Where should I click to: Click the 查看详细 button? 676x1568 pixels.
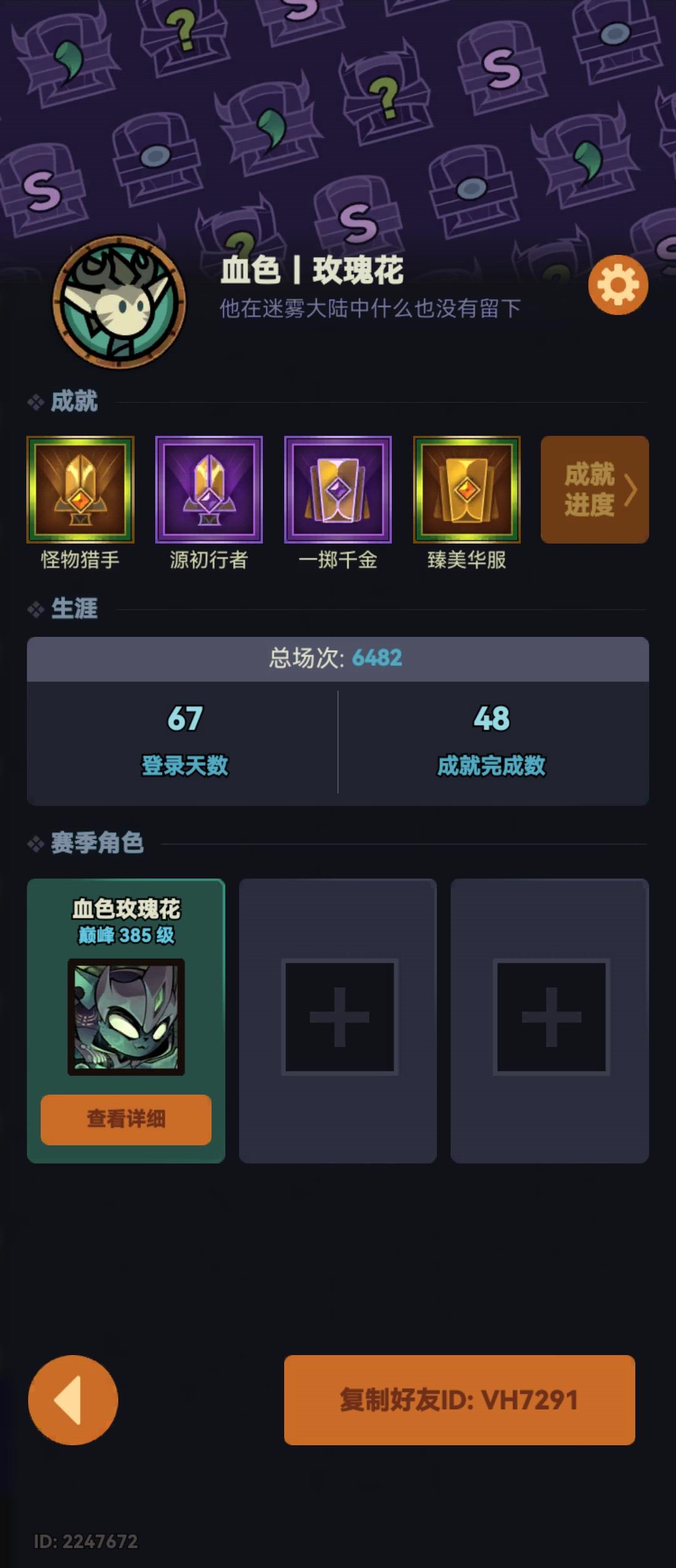(126, 1119)
